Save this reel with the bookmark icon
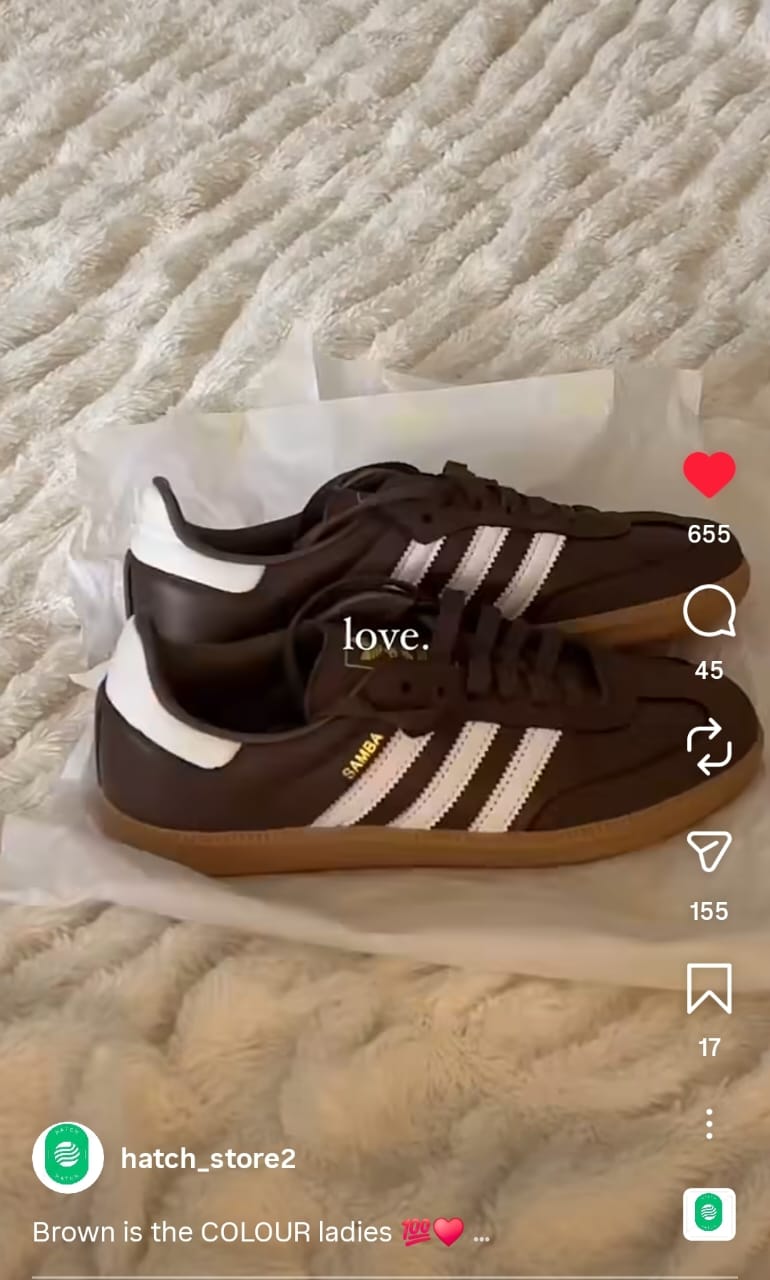Viewport: 770px width, 1280px height. [x=709, y=988]
